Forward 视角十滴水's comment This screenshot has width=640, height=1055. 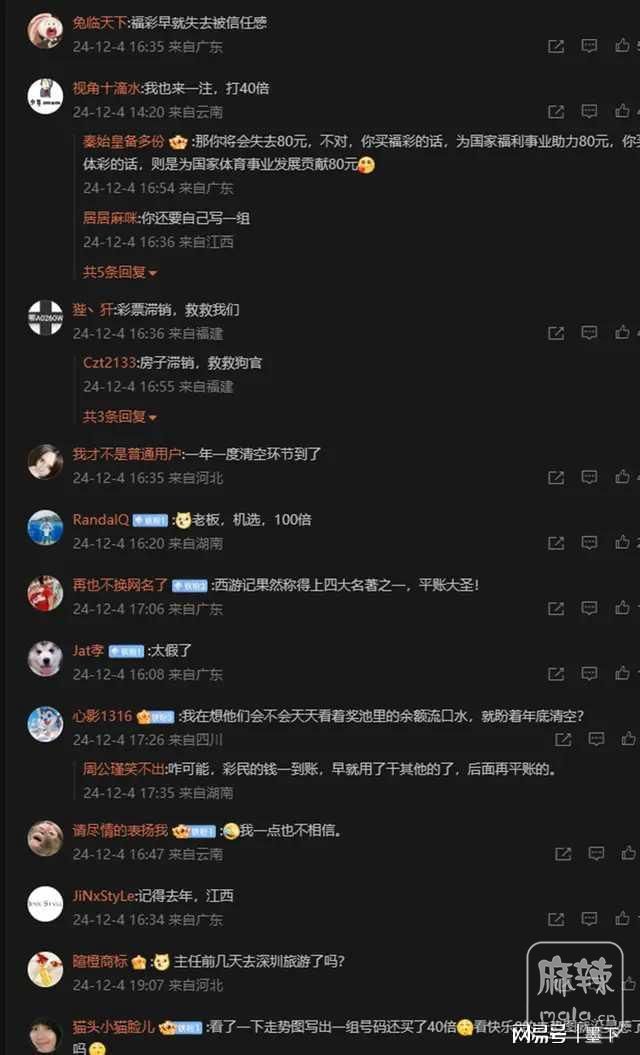(556, 112)
